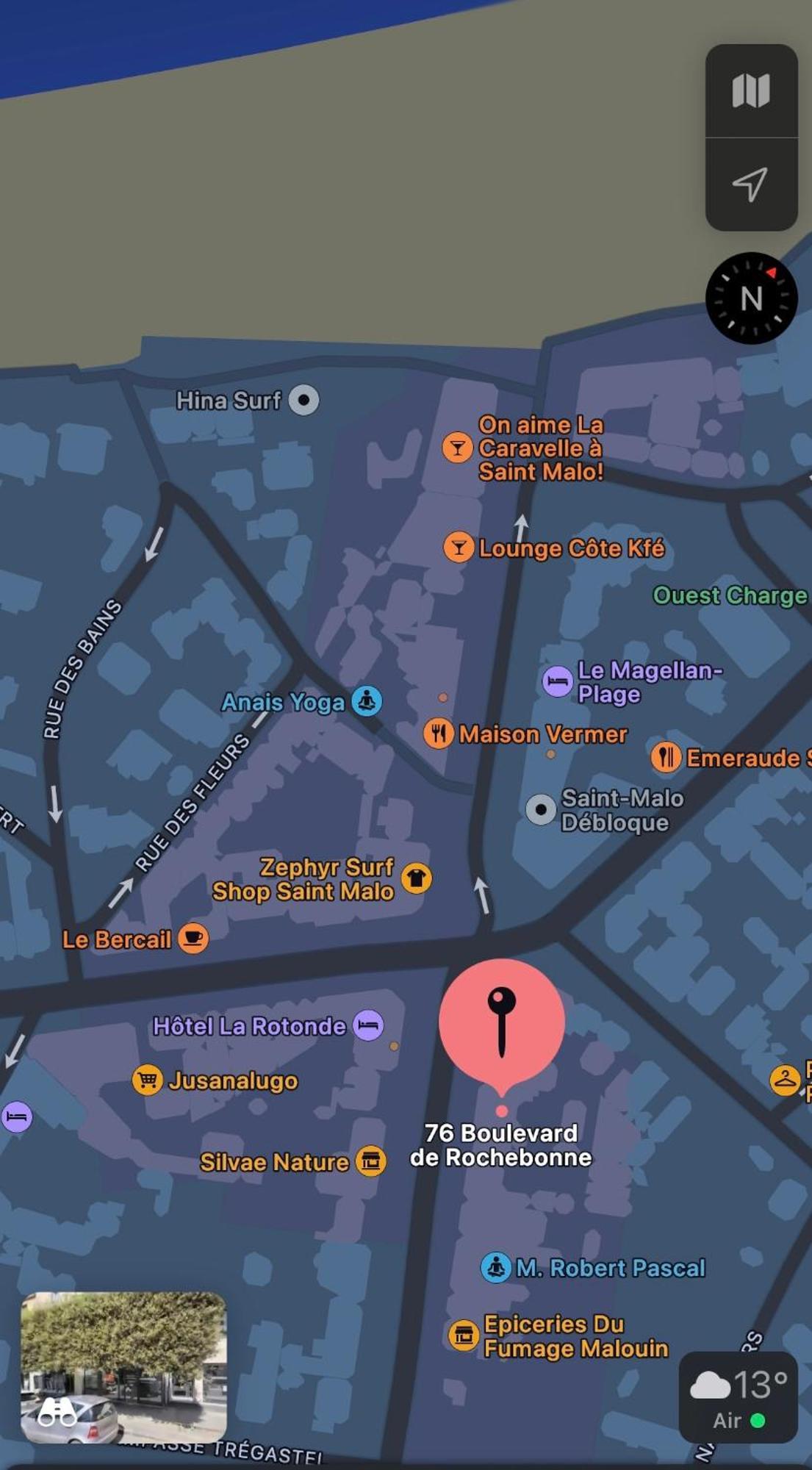
Task: Select the 76 Boulevard de Rochebonne pin
Action: 502,1022
